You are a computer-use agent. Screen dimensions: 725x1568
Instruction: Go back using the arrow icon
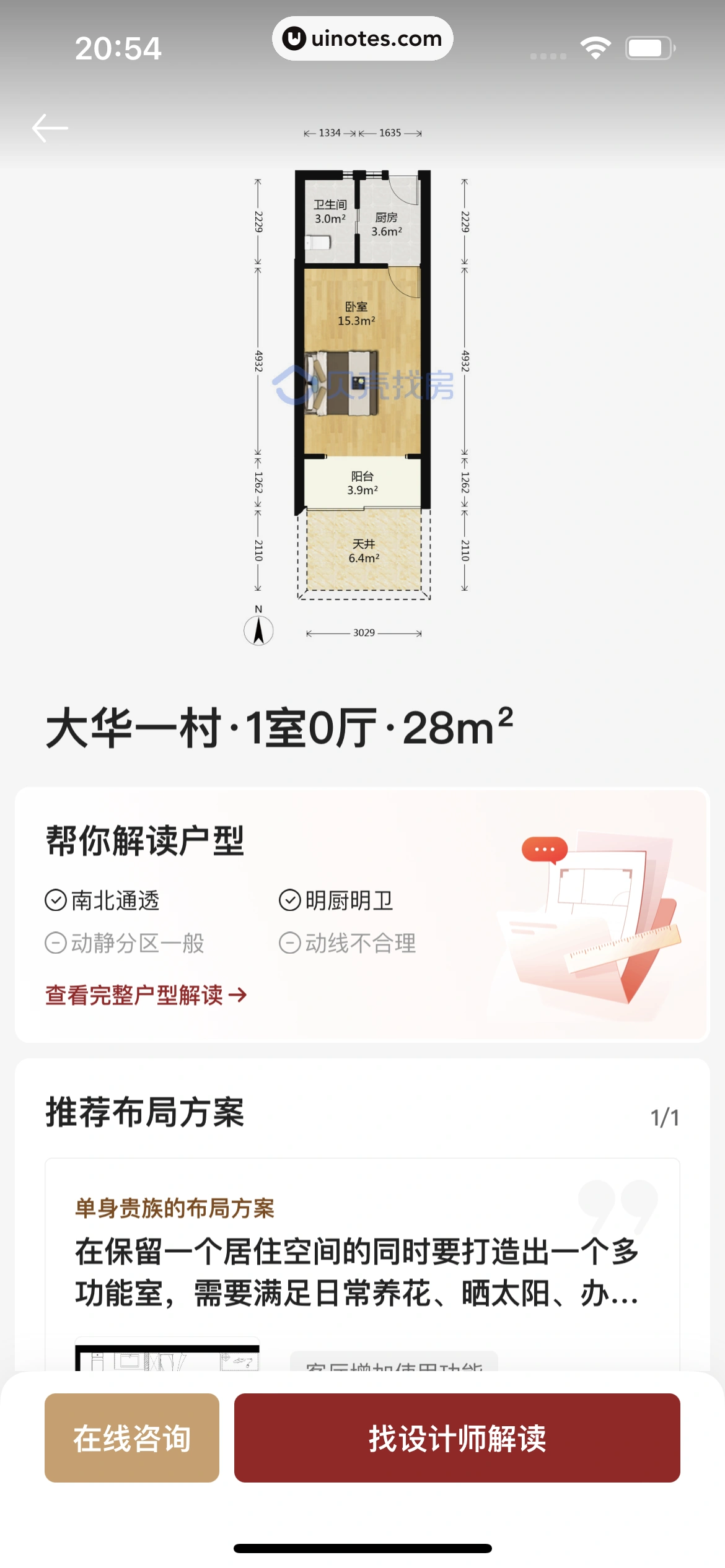(50, 128)
